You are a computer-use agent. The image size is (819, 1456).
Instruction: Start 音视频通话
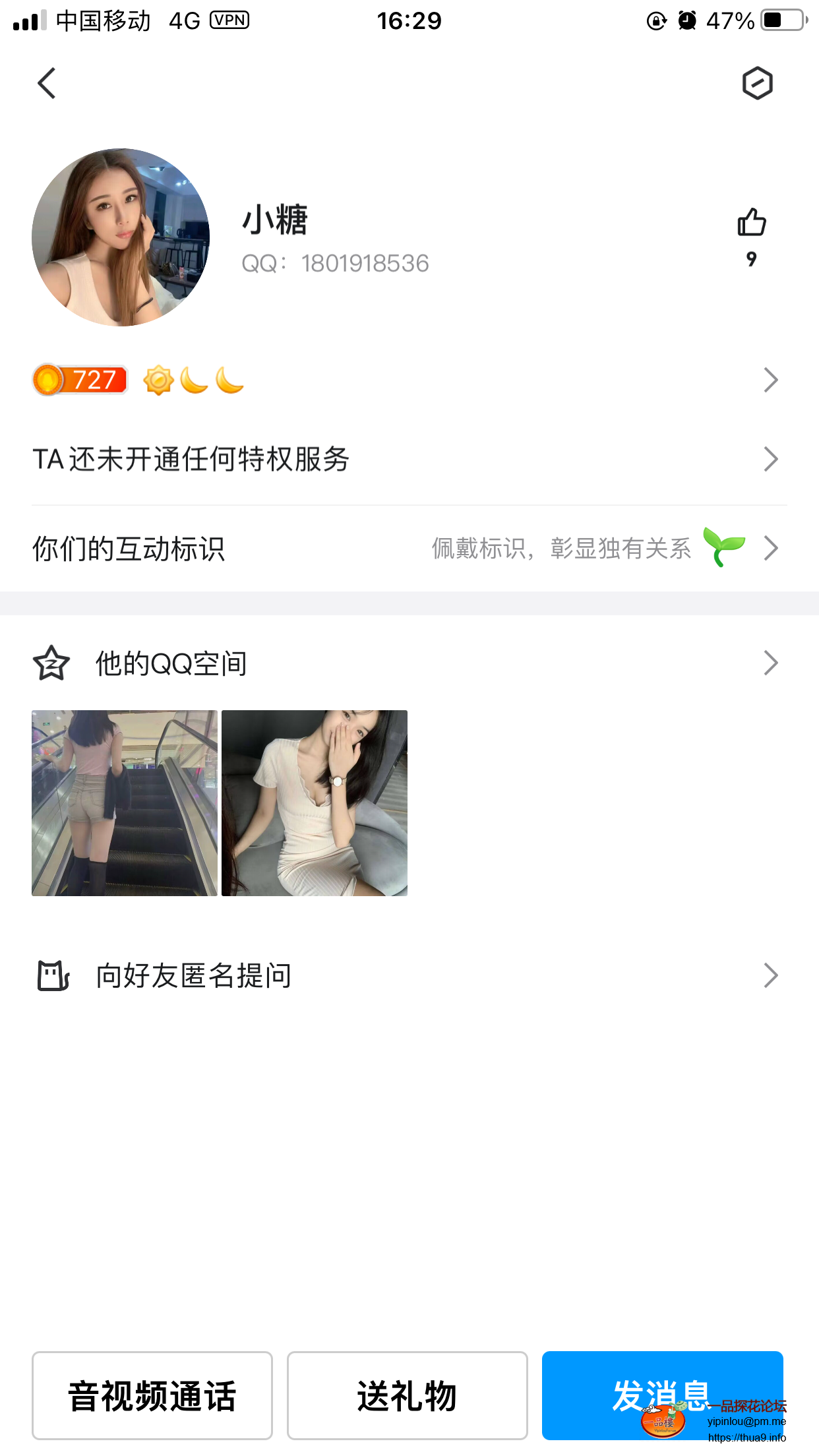tap(152, 1395)
